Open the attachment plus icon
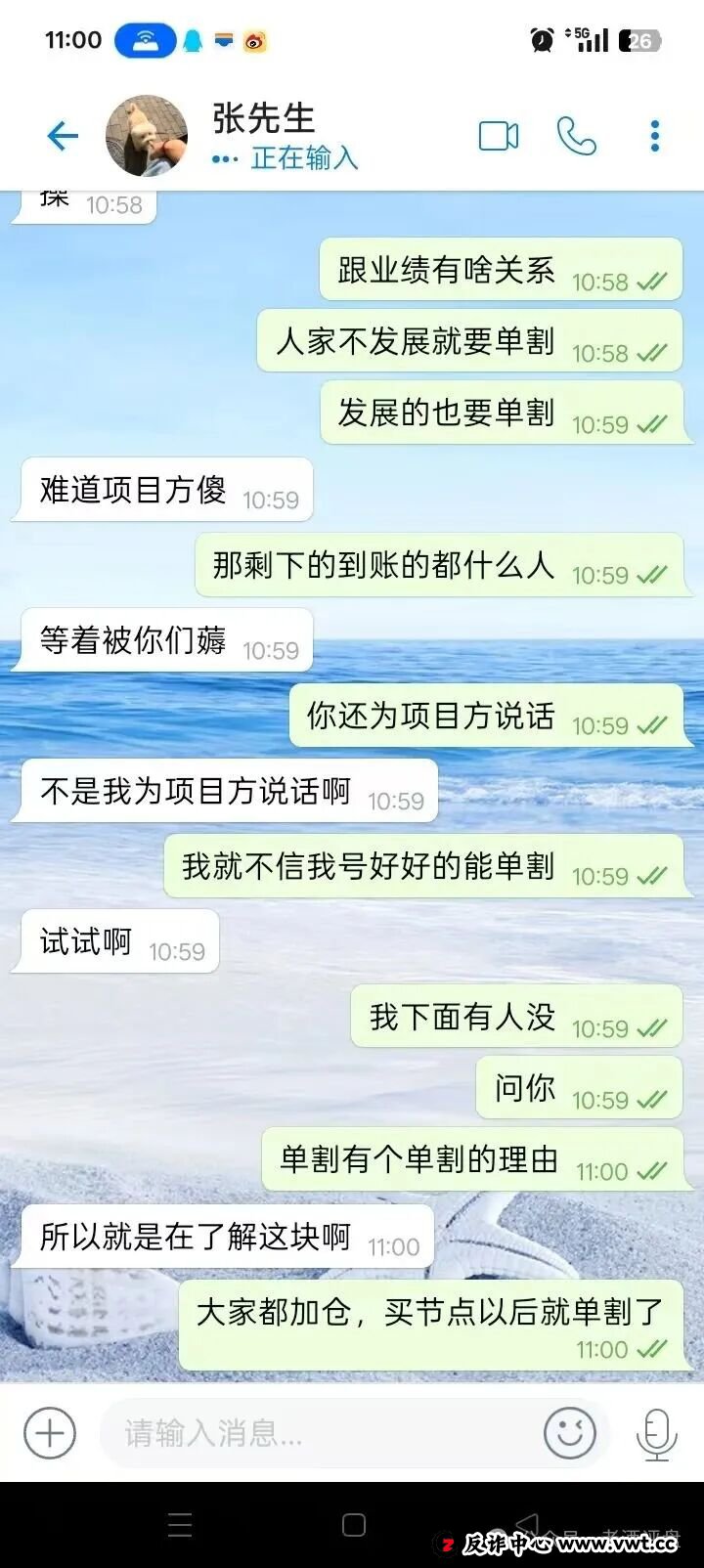This screenshot has width=704, height=1568. pyautogui.click(x=48, y=1433)
